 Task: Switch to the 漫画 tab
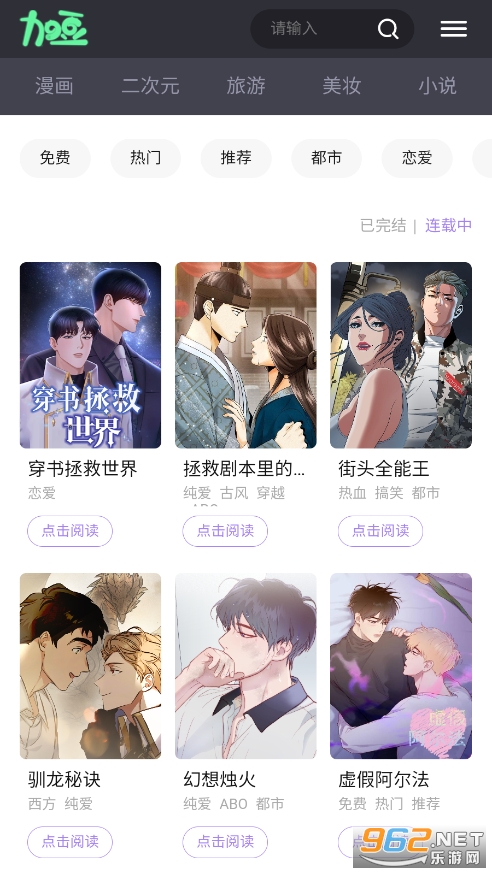[54, 86]
